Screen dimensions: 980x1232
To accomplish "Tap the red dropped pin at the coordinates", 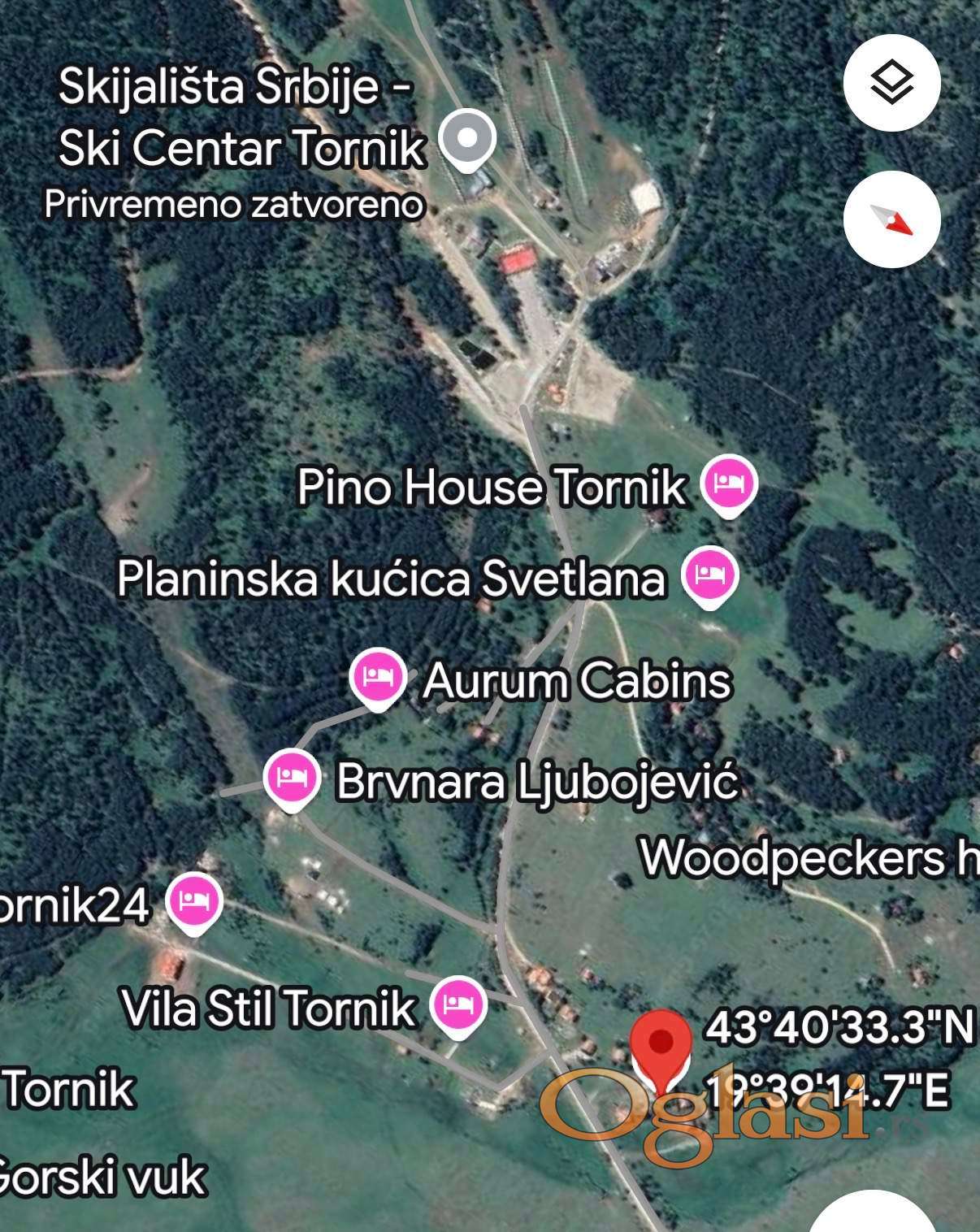I will coord(662,1047).
